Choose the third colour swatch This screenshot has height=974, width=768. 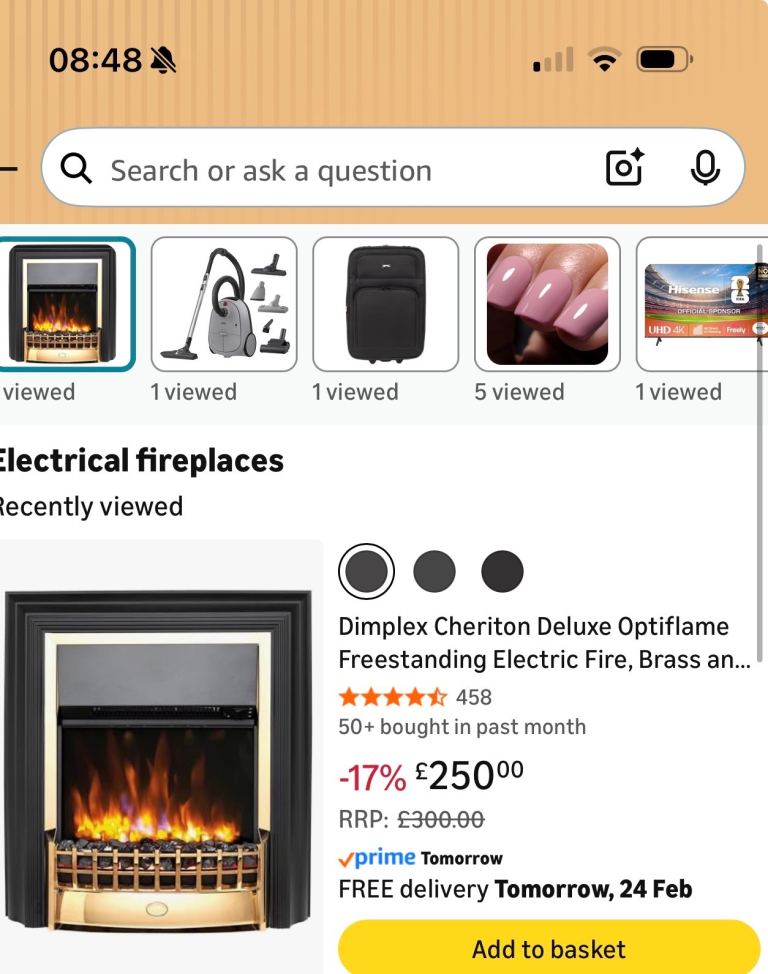coord(502,571)
